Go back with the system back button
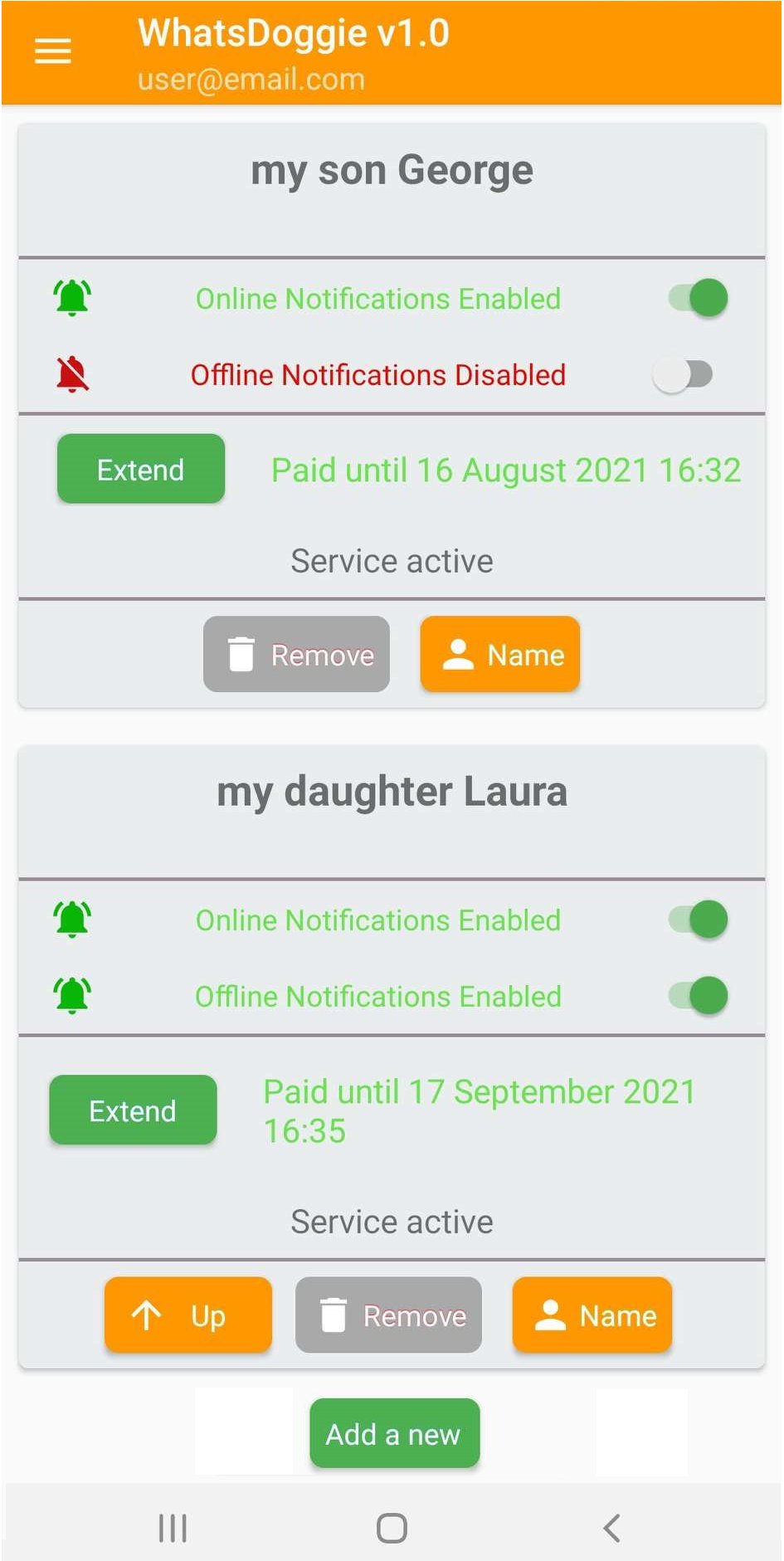This screenshot has height=1561, width=784. point(611,1528)
